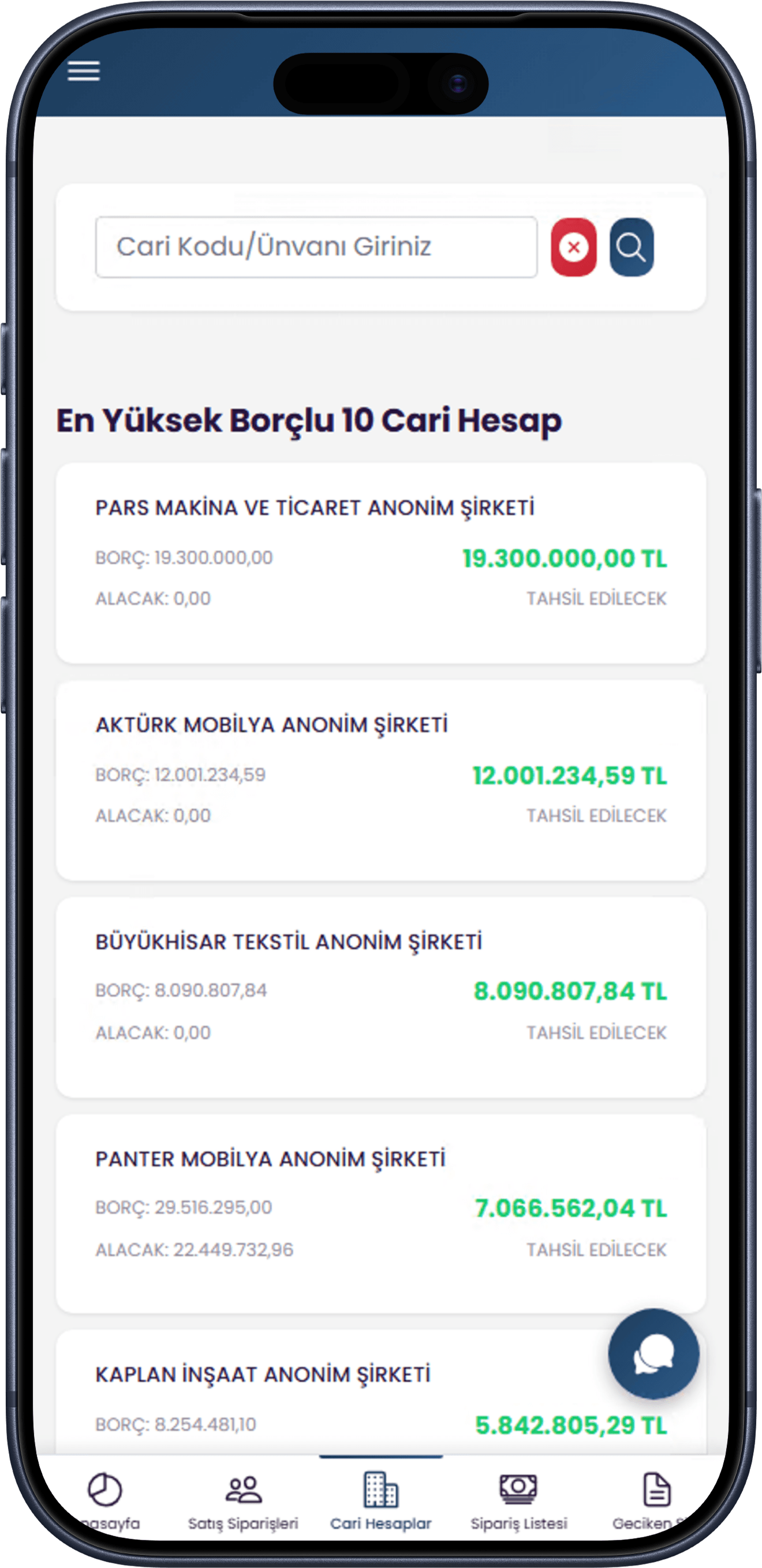Open BÜYÜKHİSAR TEKSTİL account details
The height and width of the screenshot is (1568, 762).
pos(380,998)
